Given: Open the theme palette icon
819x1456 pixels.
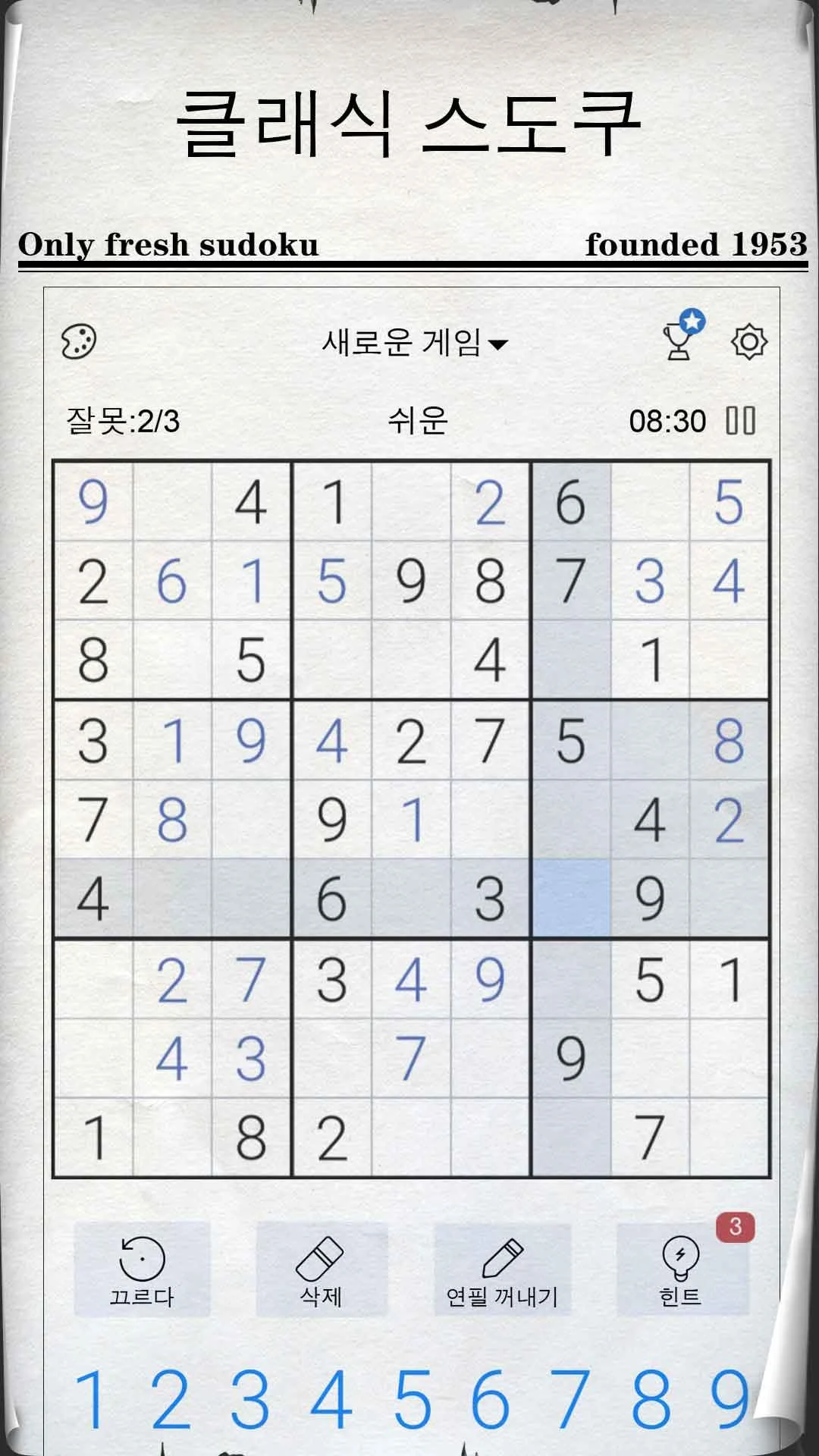Looking at the screenshot, I should pos(78,341).
